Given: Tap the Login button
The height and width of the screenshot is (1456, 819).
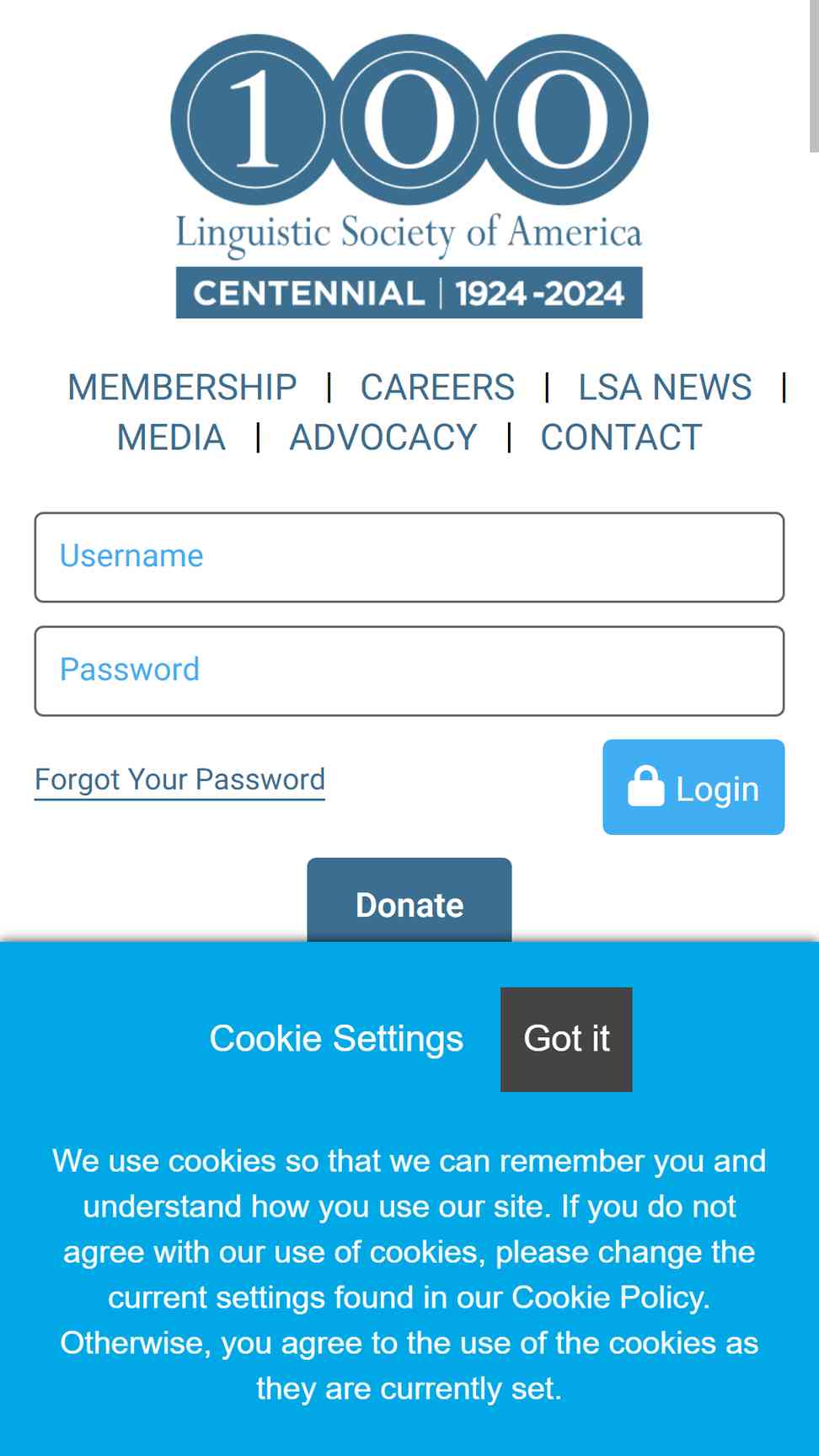Looking at the screenshot, I should 693,787.
